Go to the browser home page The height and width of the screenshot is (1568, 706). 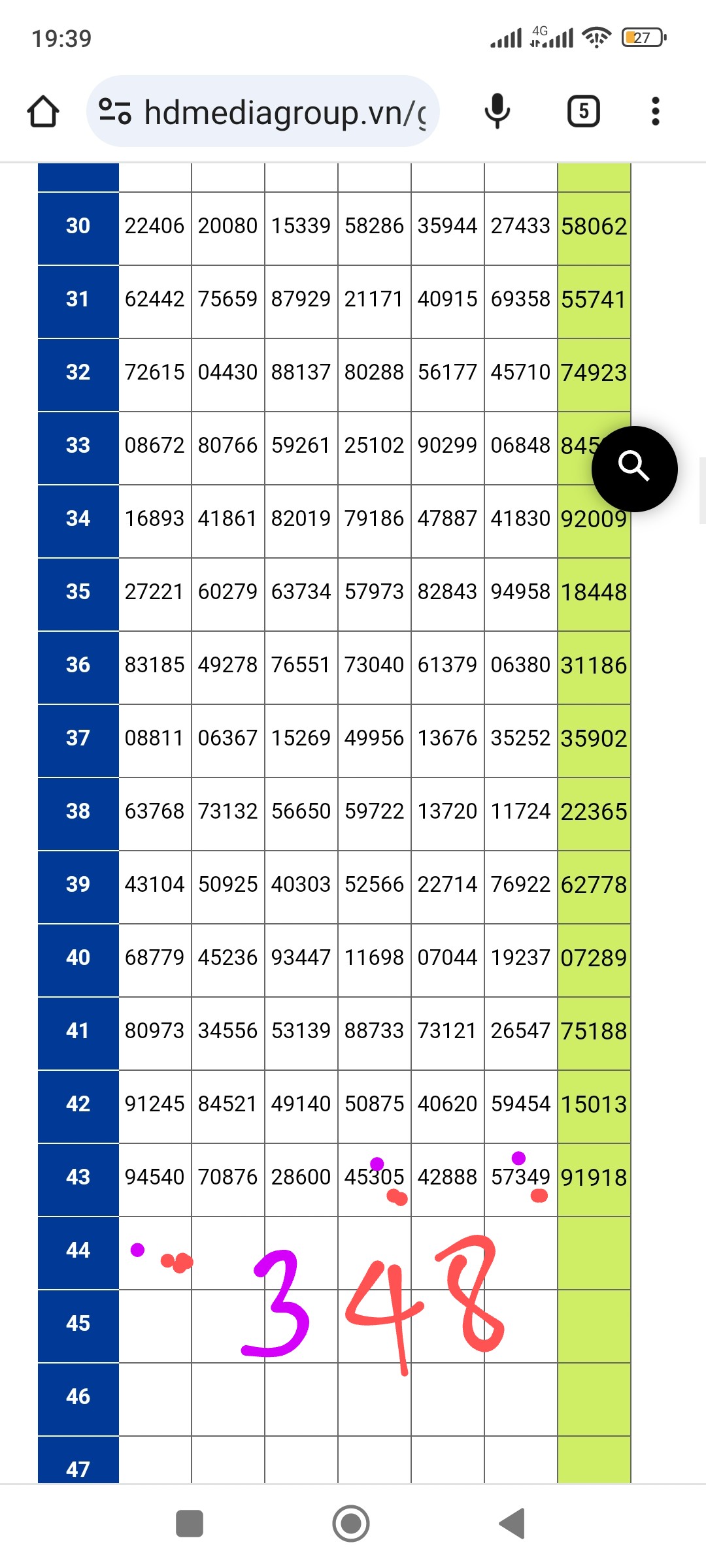43,112
